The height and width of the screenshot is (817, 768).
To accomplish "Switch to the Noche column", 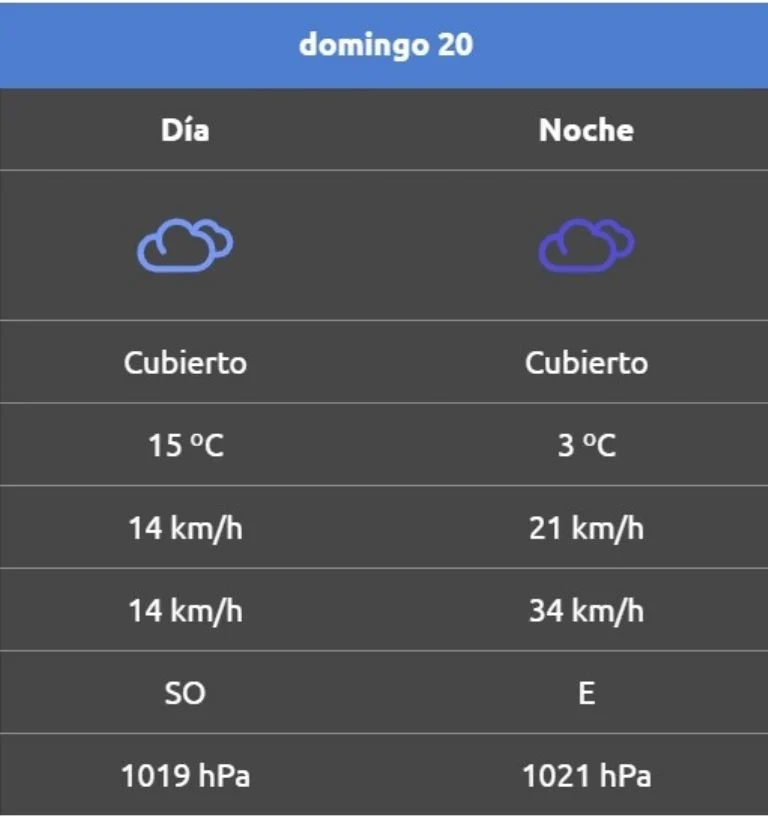I will (x=586, y=129).
